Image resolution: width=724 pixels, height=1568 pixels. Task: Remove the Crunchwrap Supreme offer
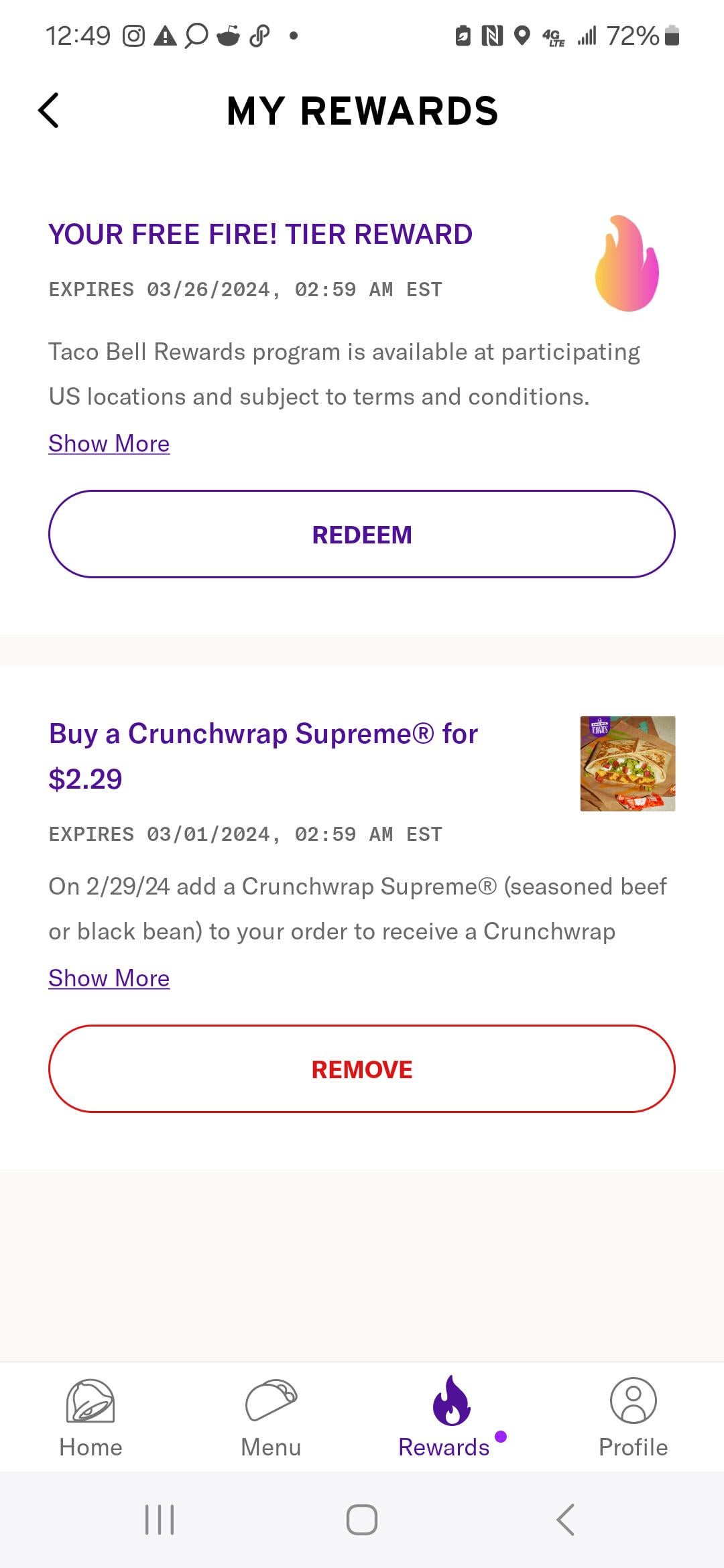(x=362, y=1069)
